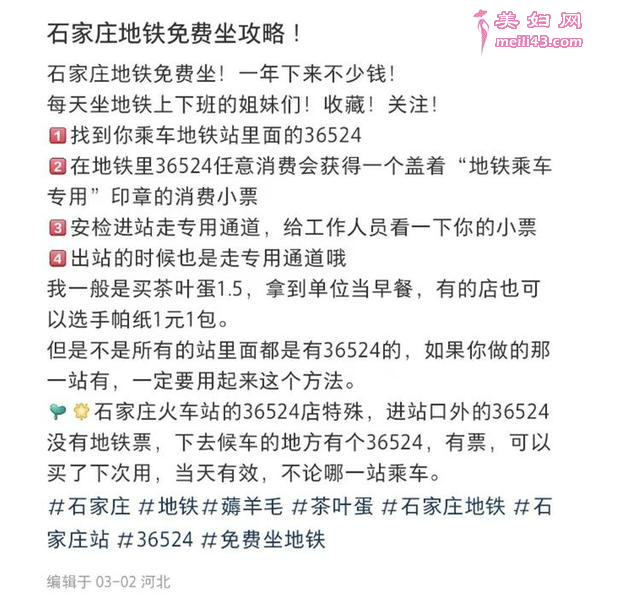Screen dimensions: 640x605
Task: Open the #石家庄 hashtag
Action: tap(84, 507)
